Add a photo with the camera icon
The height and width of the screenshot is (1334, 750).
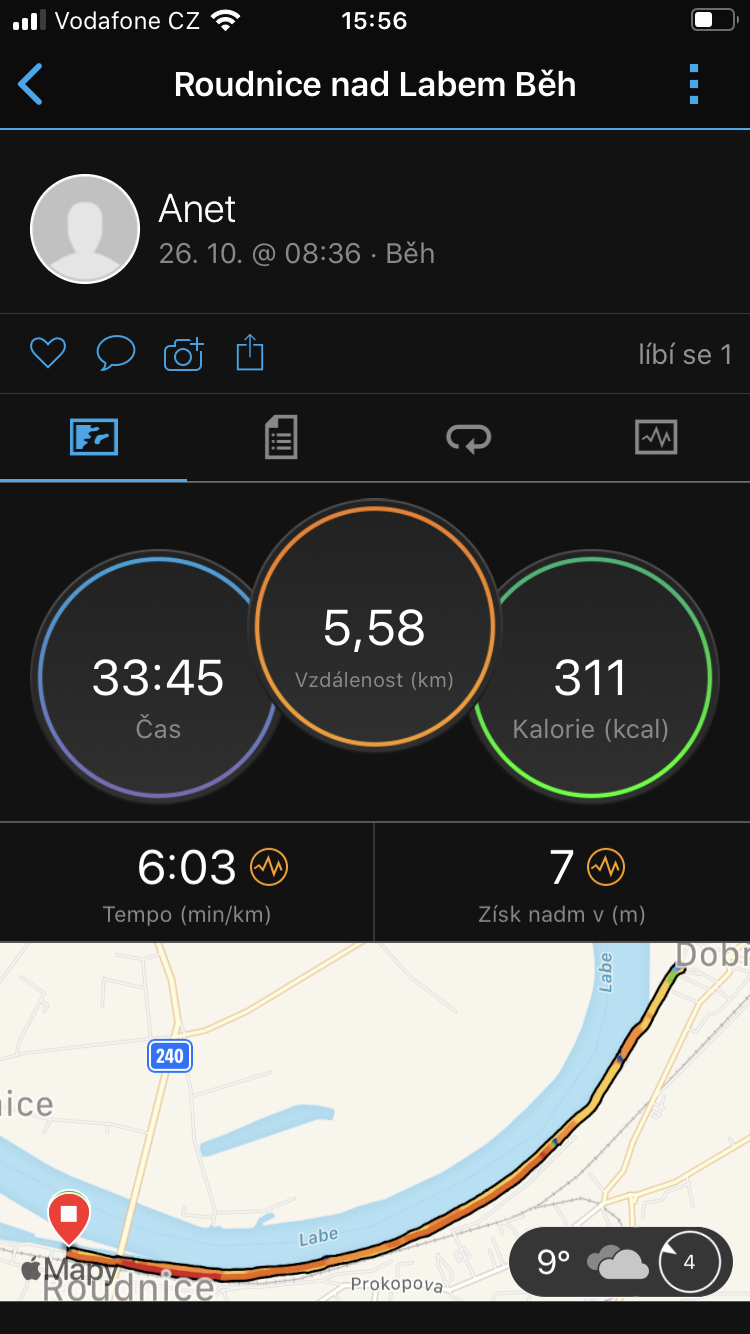(x=183, y=353)
